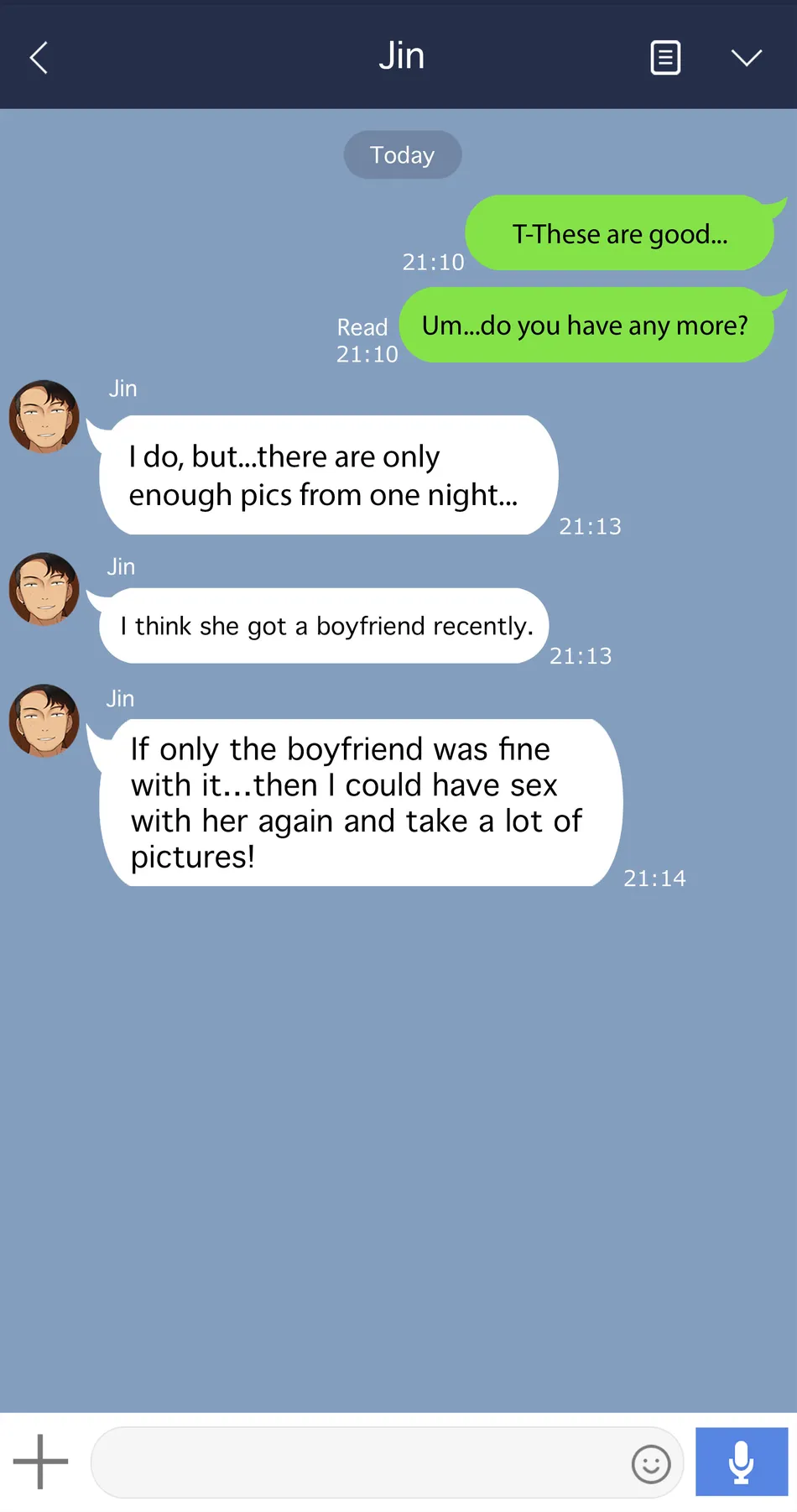Expand the chat options dropdown arrow
The height and width of the screenshot is (1512, 797).
pos(746,58)
